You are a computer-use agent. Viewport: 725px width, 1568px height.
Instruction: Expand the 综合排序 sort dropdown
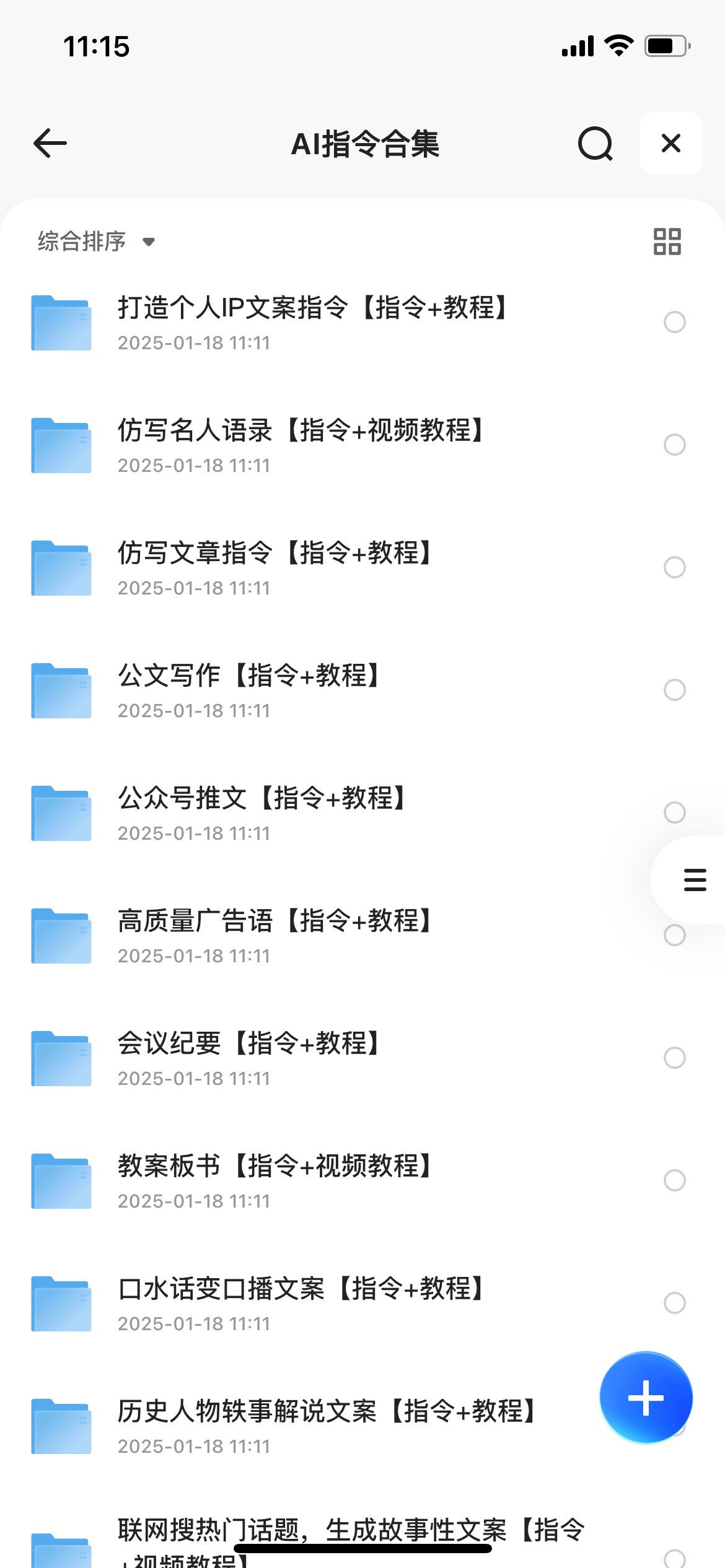pos(96,241)
